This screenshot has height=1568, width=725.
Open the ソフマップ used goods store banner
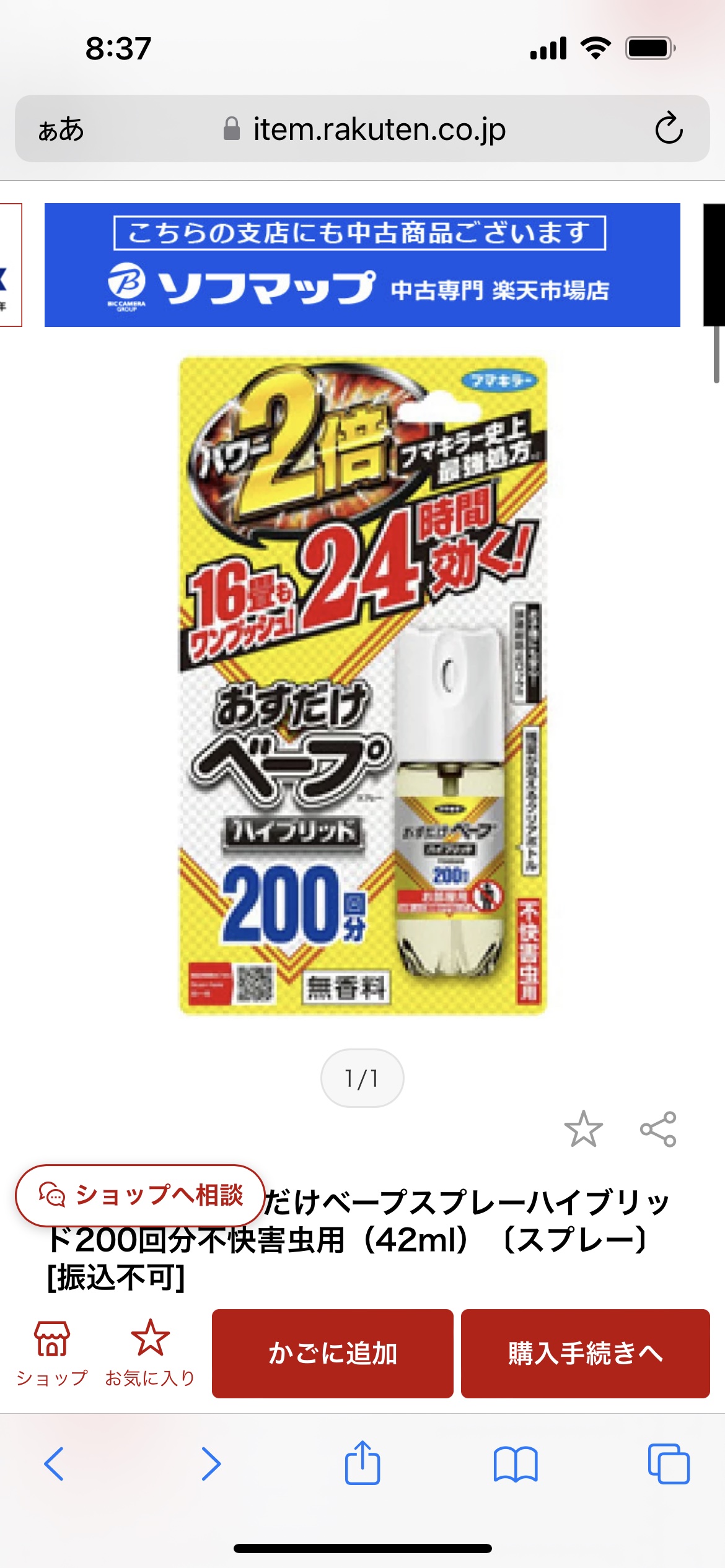tap(362, 265)
